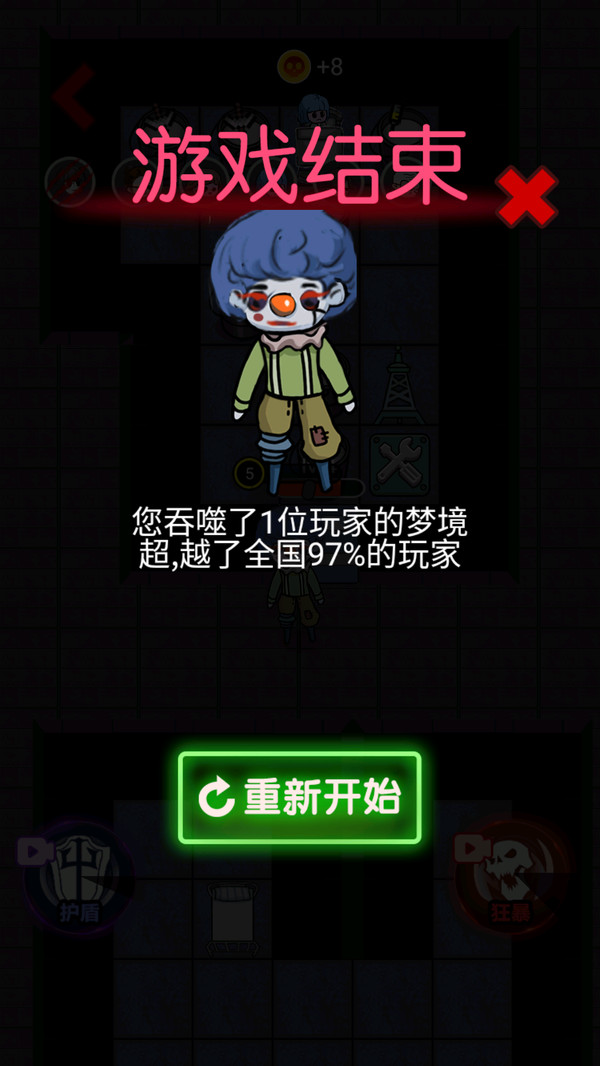Tap the 重新开始 restart button
600x1066 pixels.
click(300, 797)
